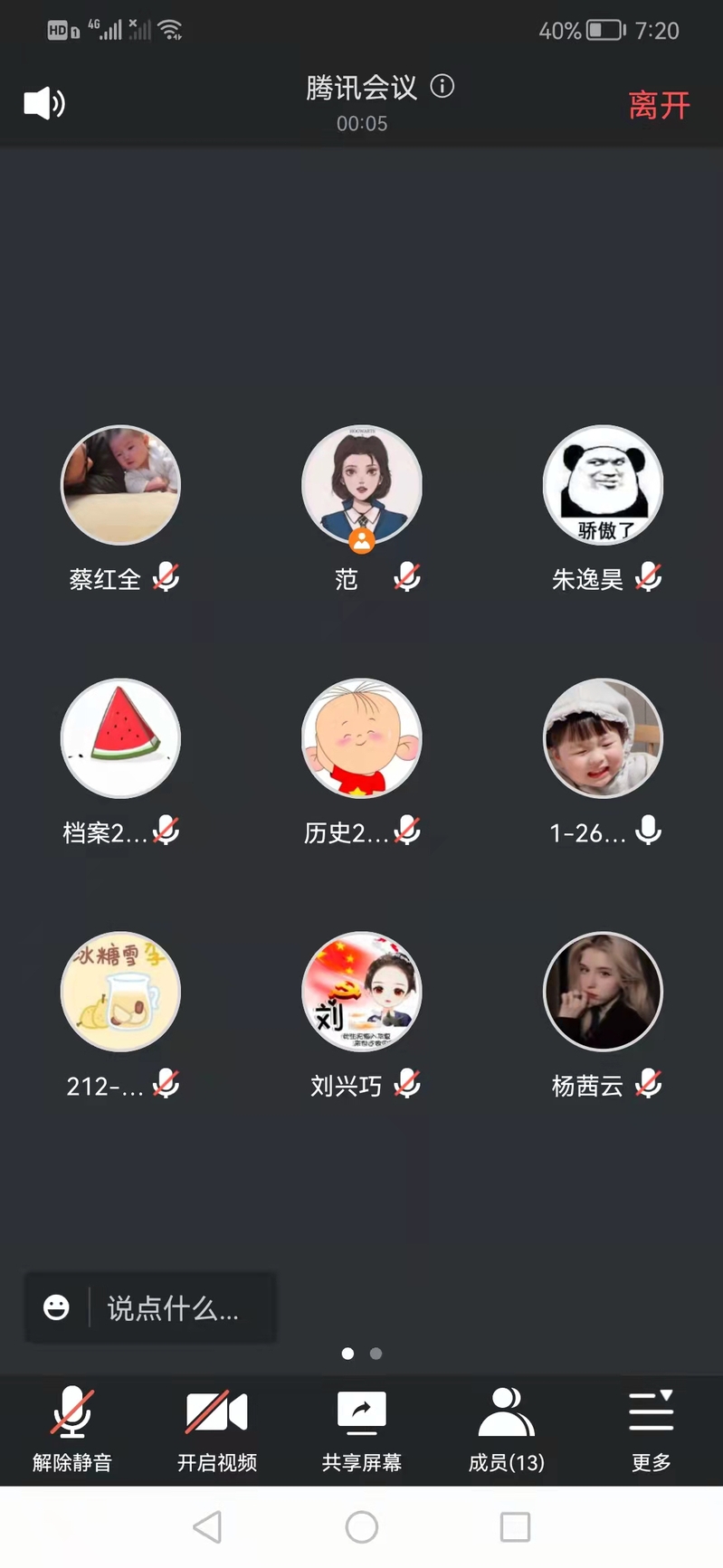
Task: Open meeting info next to 腾讯会议 title
Action: pos(442,87)
